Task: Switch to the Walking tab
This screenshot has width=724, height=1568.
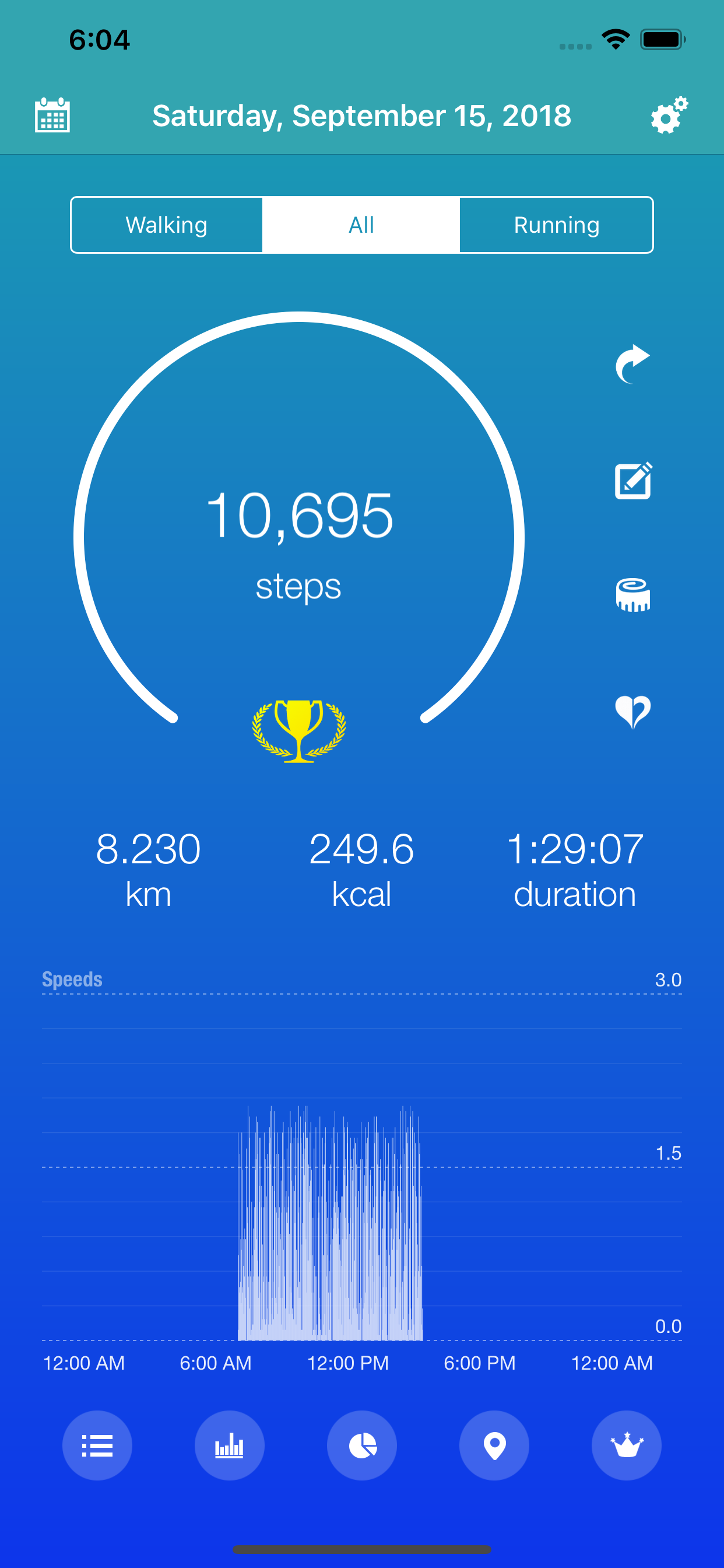Action: [x=166, y=225]
